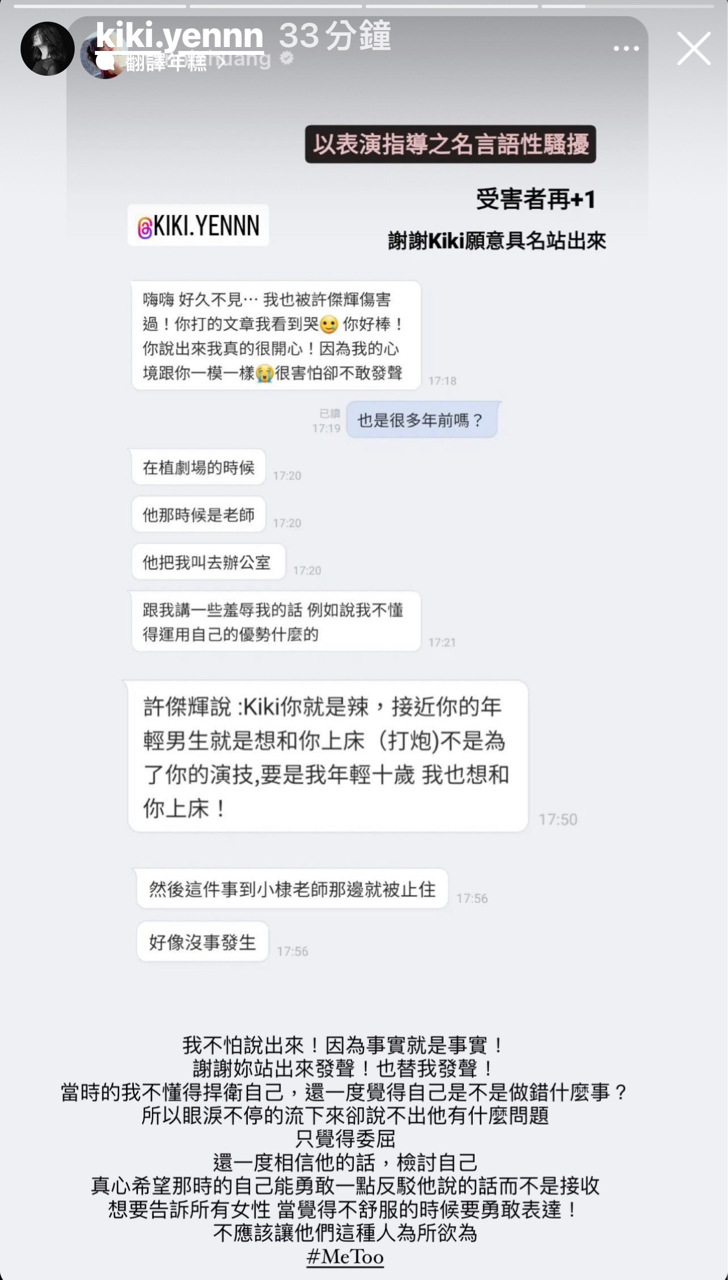Open the story overflow menu
This screenshot has width=728, height=1280.
click(626, 48)
